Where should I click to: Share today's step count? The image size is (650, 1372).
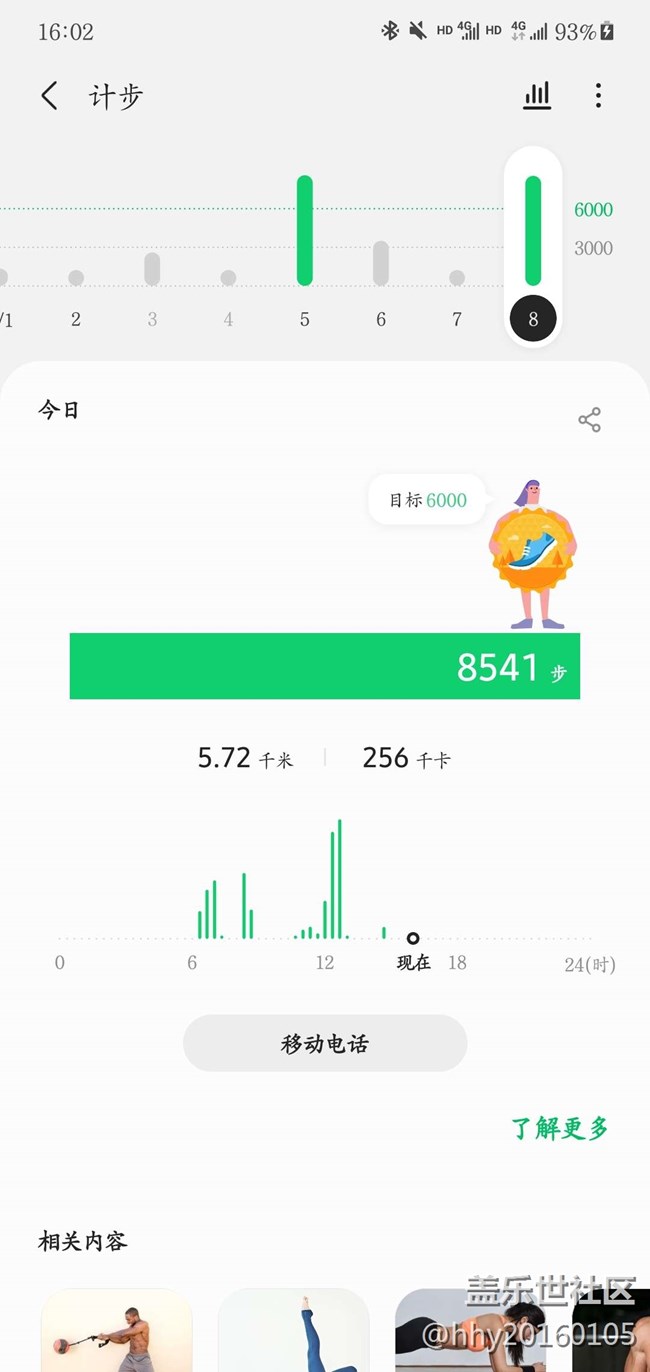tap(589, 420)
